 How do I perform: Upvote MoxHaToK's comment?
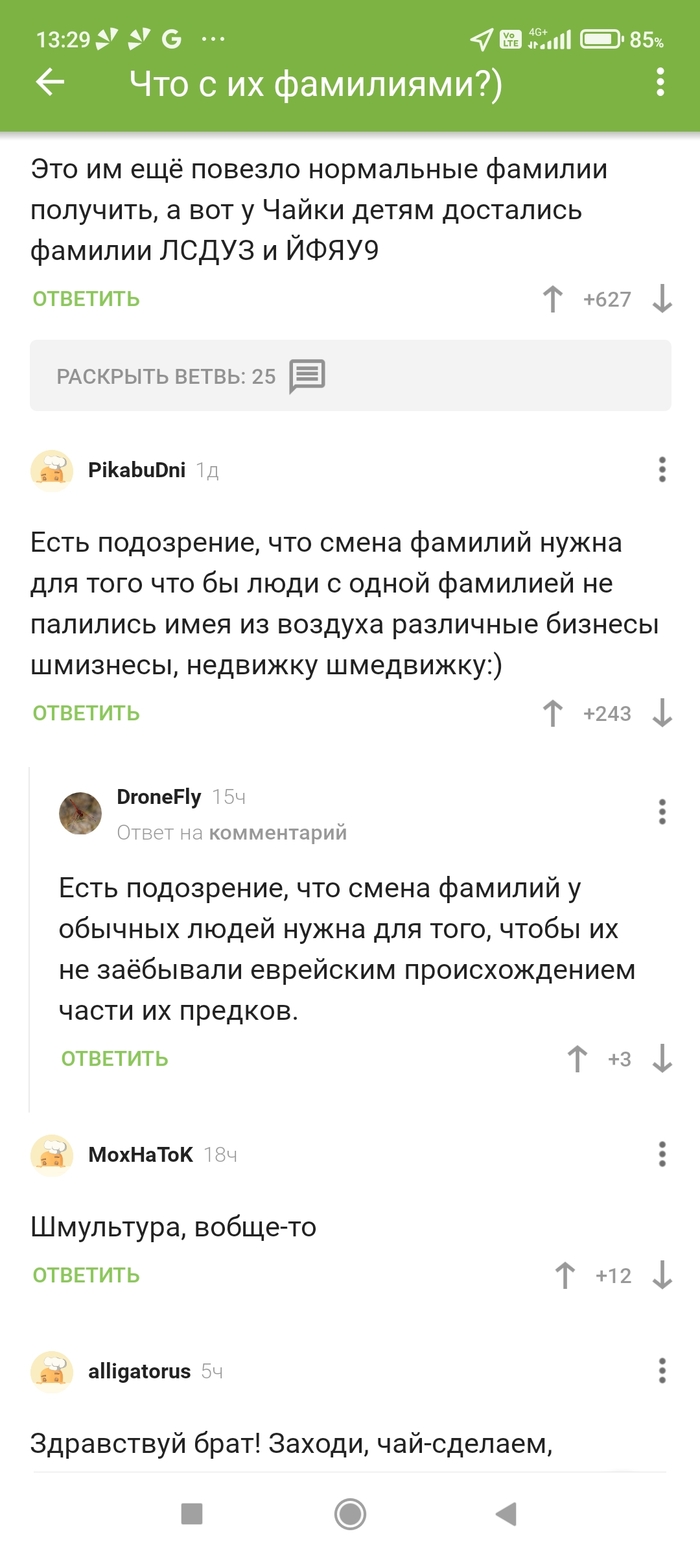(x=565, y=1275)
